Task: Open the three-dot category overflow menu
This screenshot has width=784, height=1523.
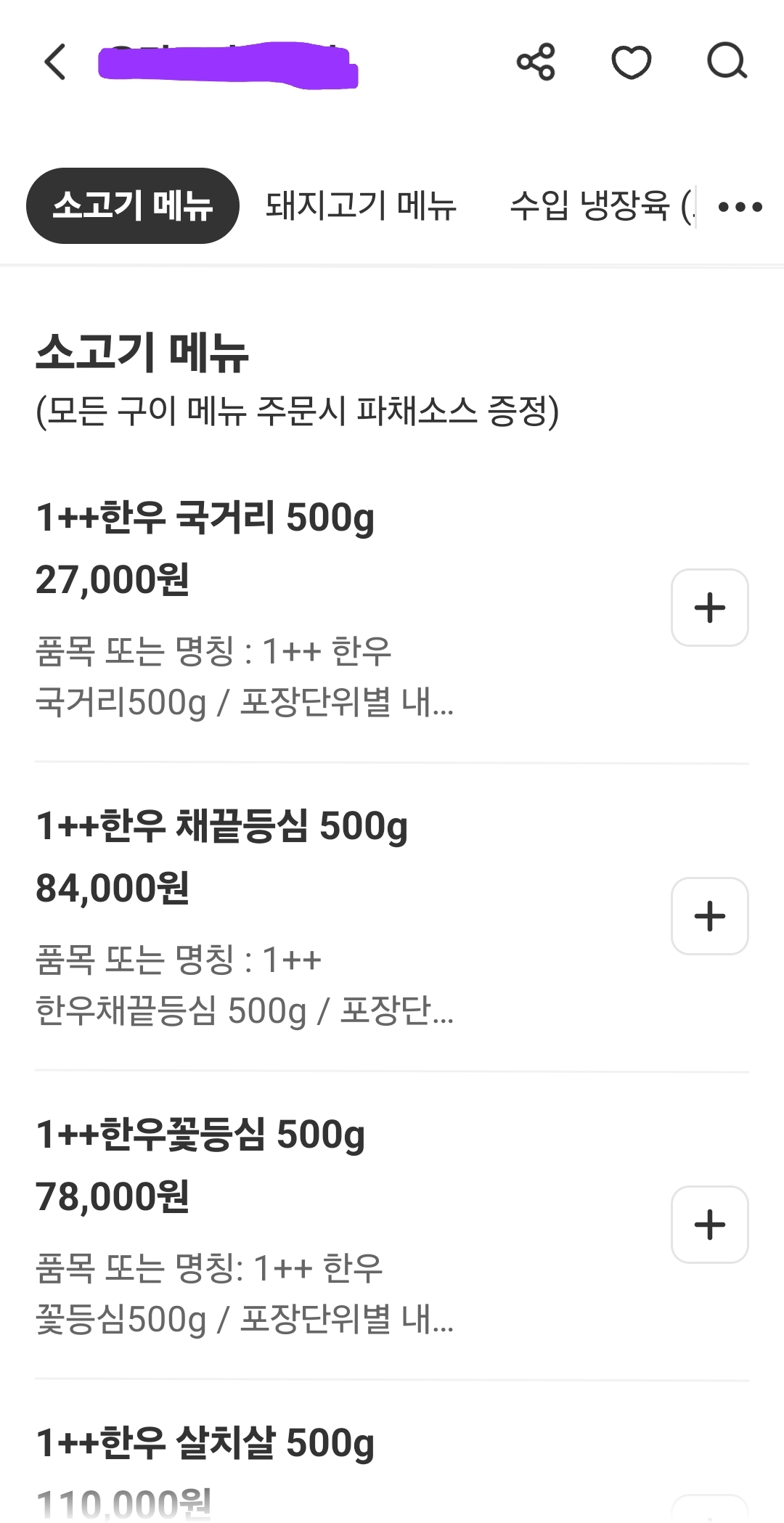Action: (740, 207)
